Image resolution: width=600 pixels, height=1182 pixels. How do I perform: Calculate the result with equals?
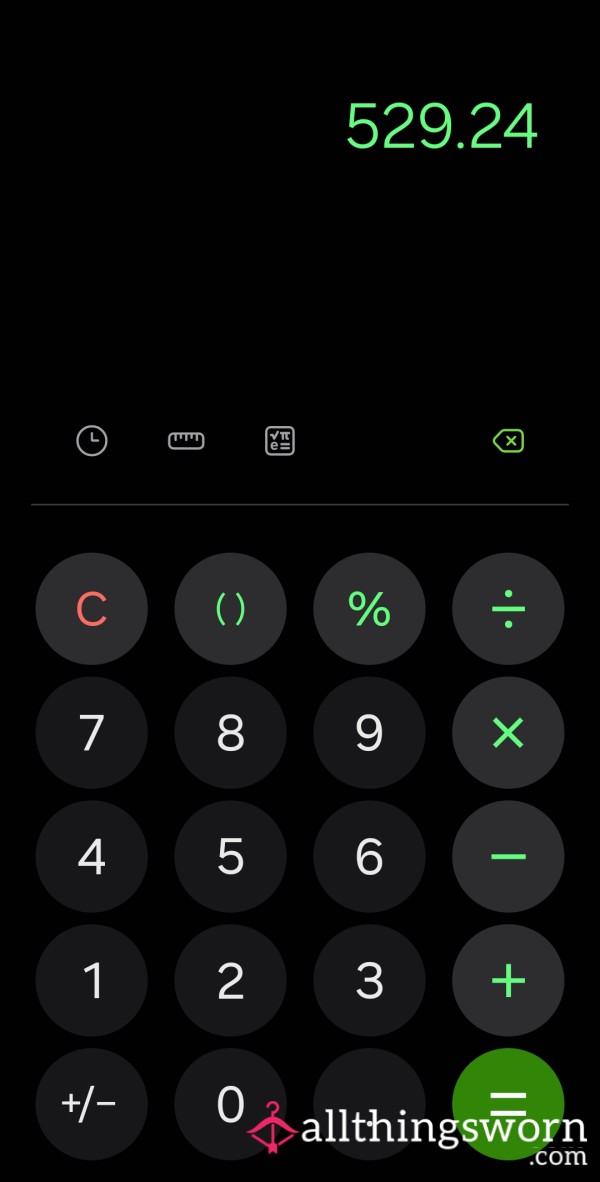tap(508, 1104)
